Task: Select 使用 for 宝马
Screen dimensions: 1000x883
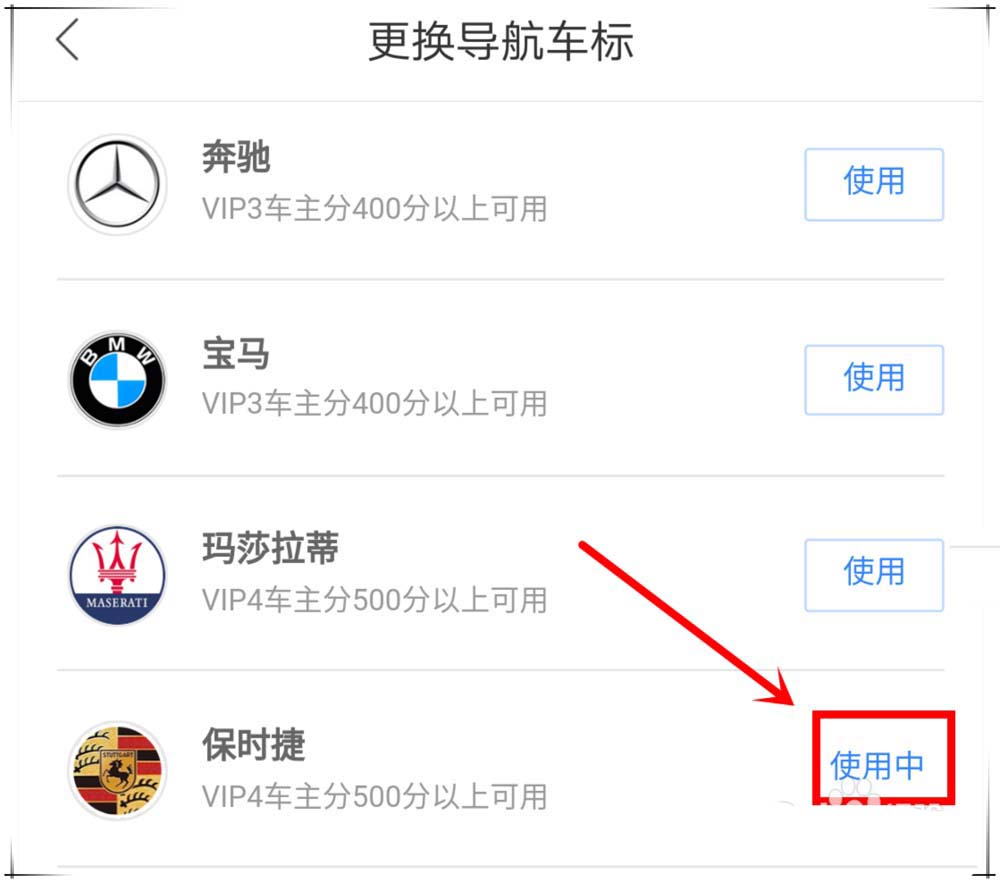Action: (873, 379)
